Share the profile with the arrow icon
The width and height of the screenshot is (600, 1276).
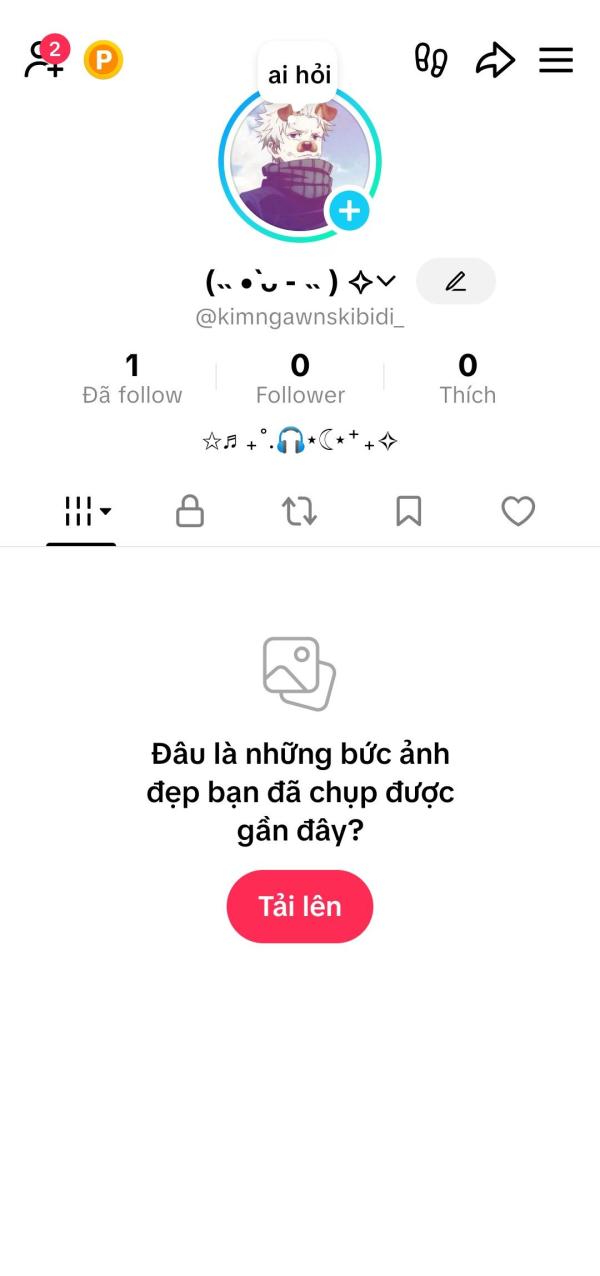pos(495,60)
